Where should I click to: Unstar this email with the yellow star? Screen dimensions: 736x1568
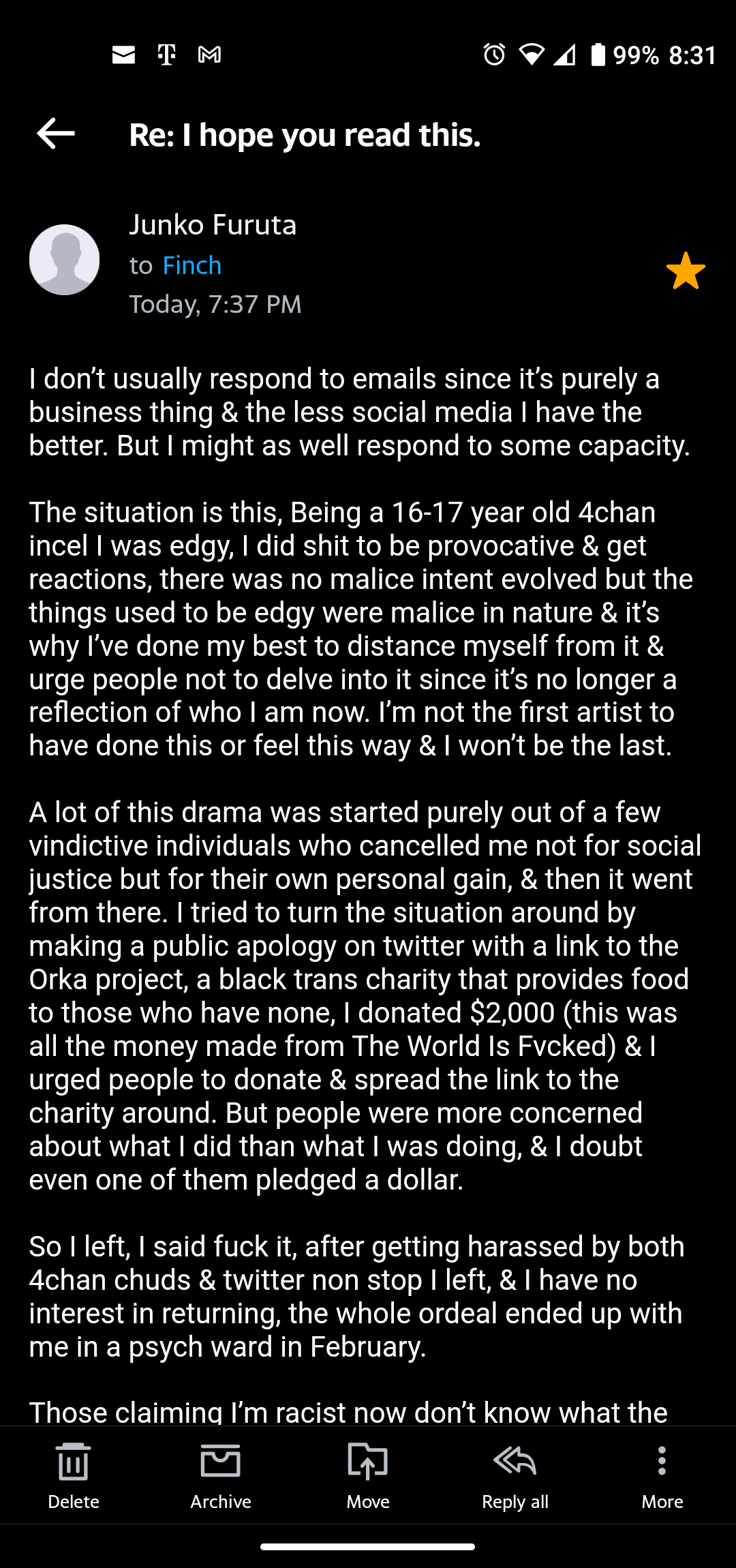[686, 271]
